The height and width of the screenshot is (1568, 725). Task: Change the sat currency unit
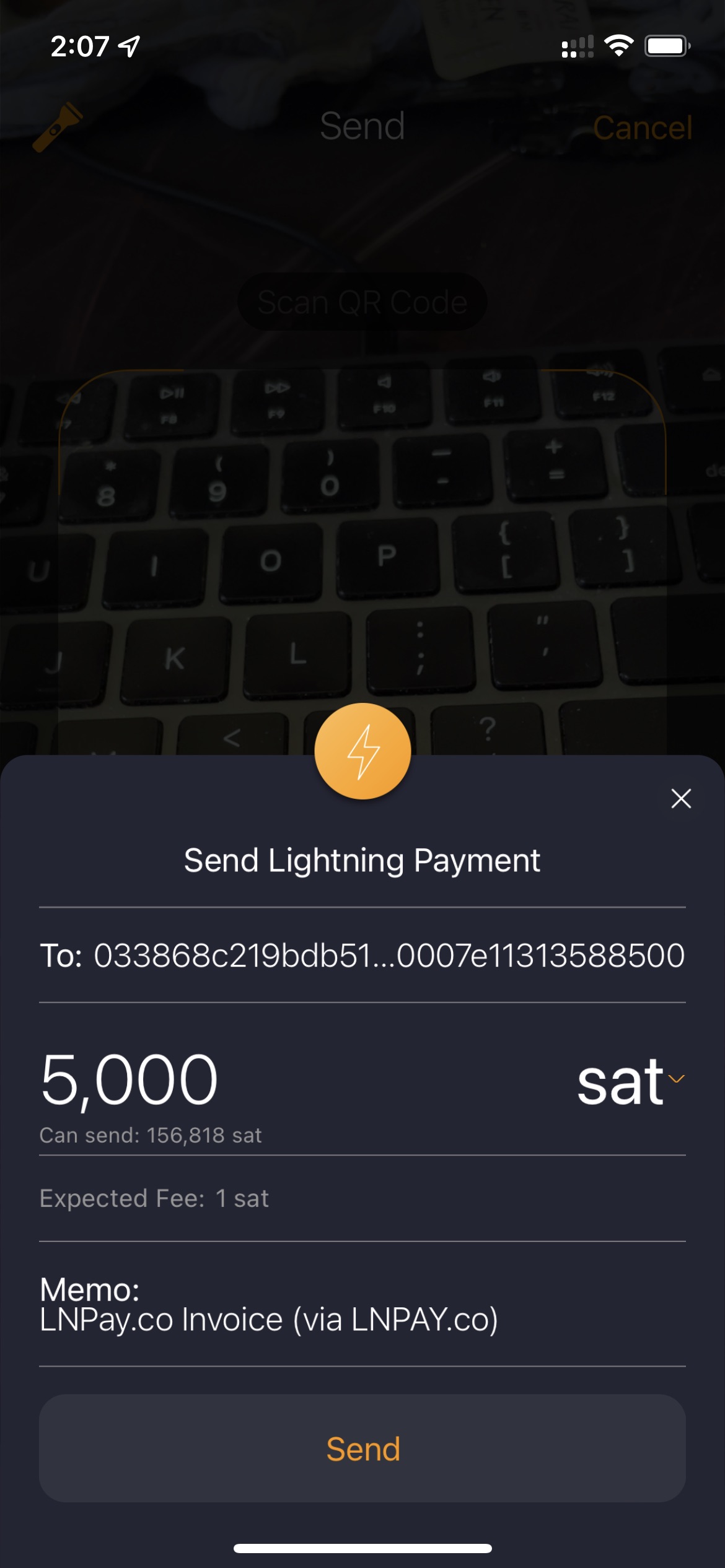pyautogui.click(x=630, y=1081)
